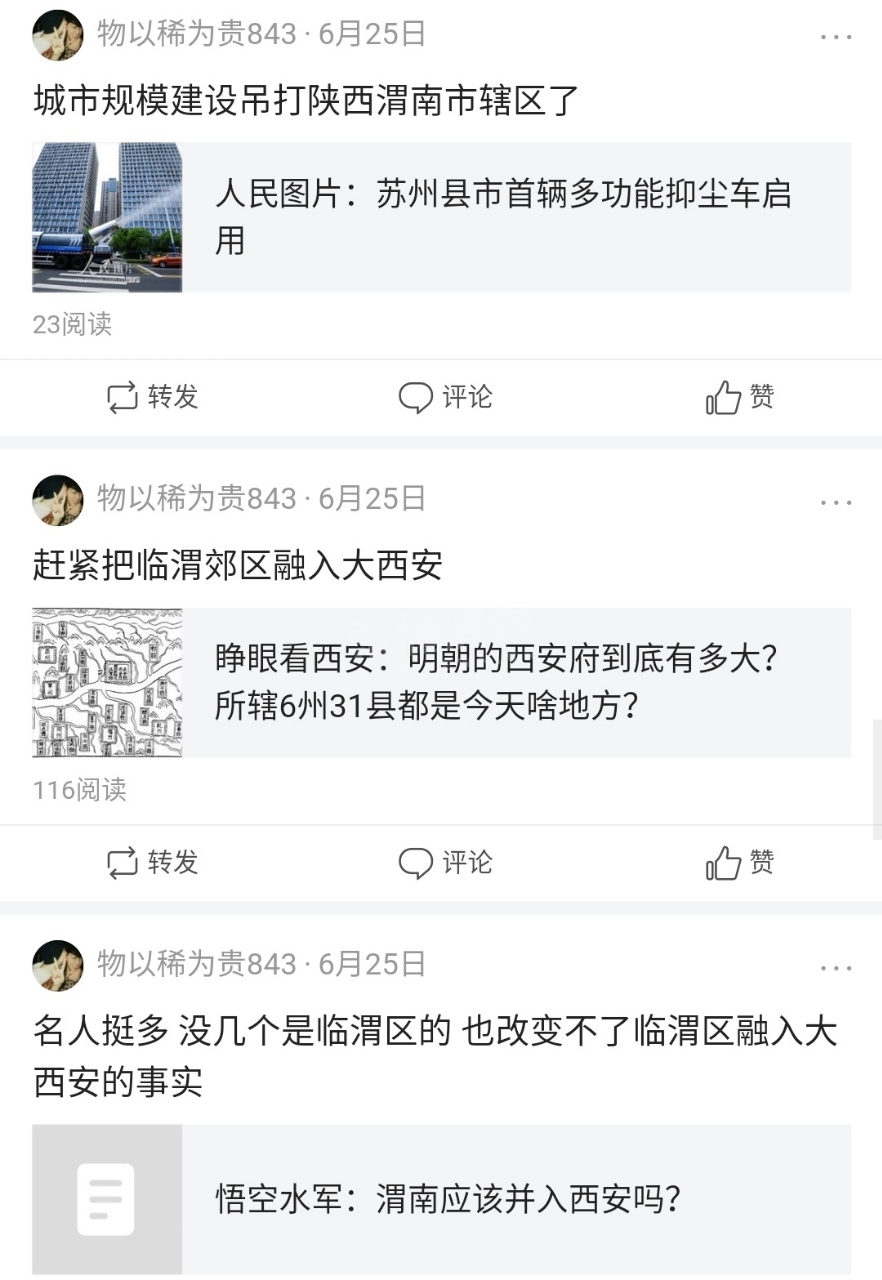
Task: Open overflow menu on the 名人挺多 post
Action: pos(835,967)
